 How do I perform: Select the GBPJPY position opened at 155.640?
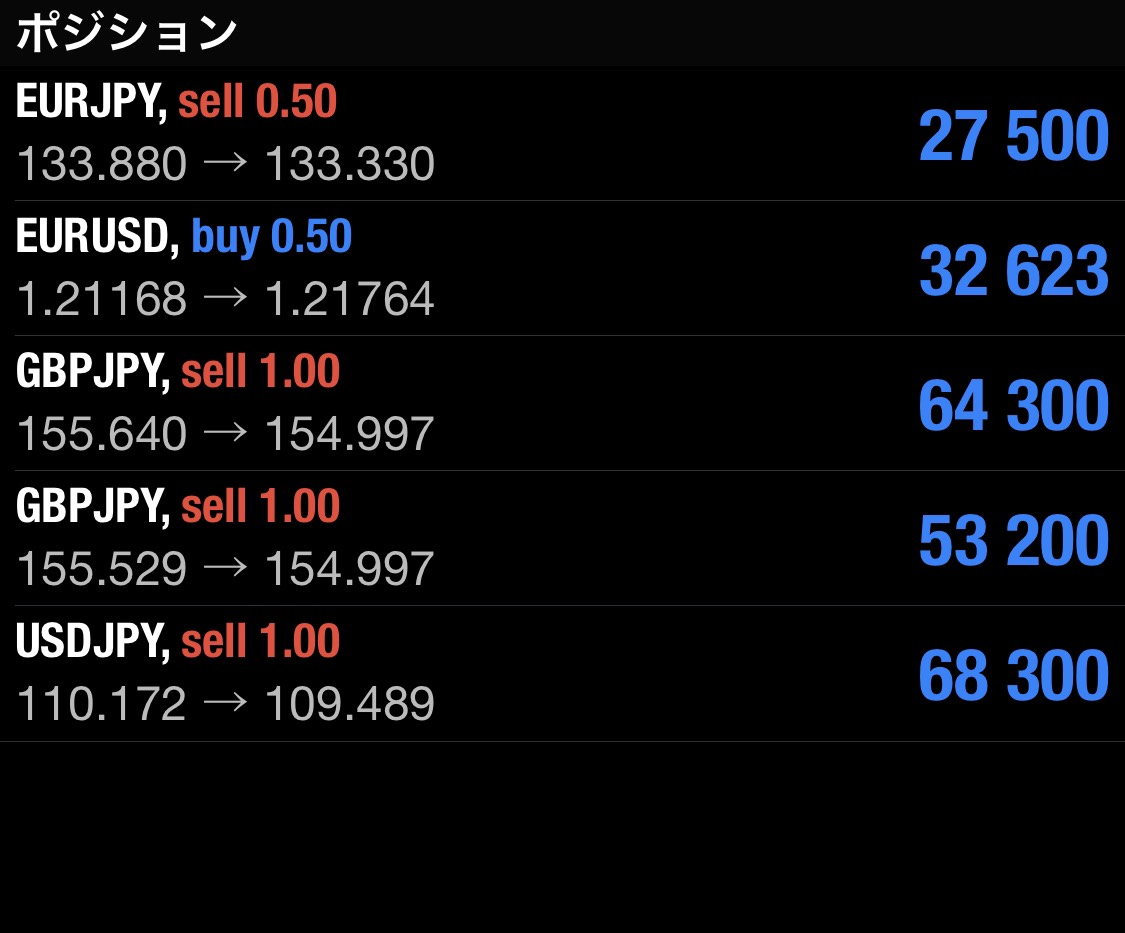point(562,404)
